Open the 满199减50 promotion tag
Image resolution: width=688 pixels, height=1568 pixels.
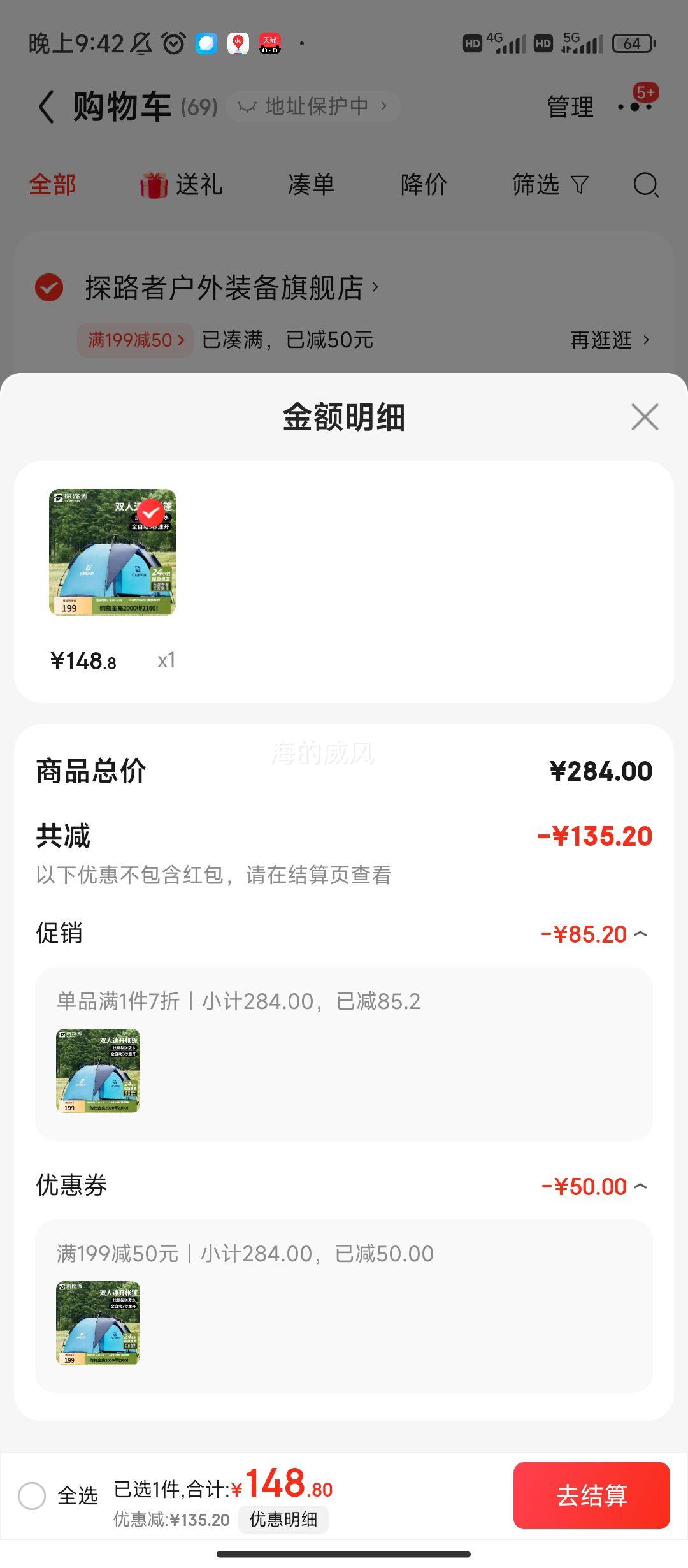[135, 340]
